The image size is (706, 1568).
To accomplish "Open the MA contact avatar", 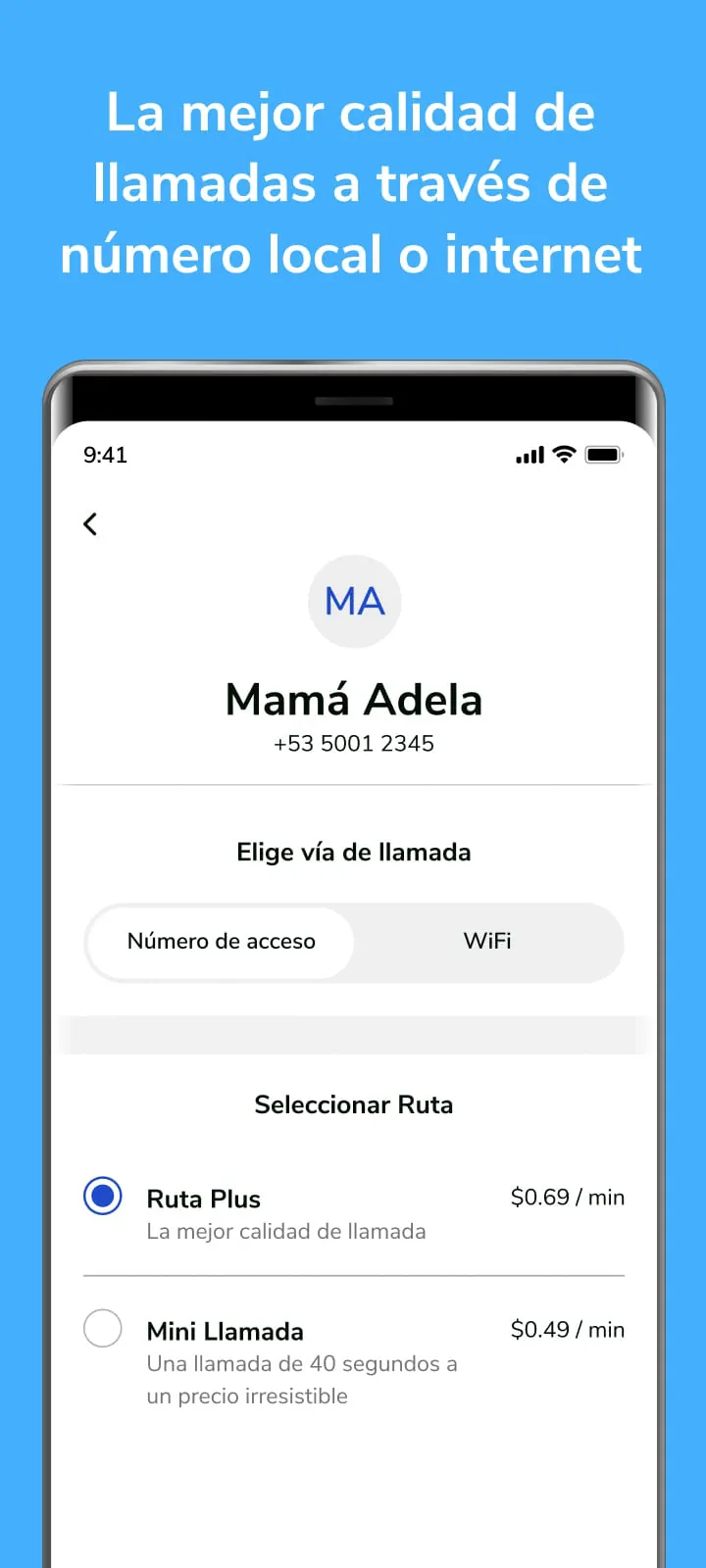I will (354, 602).
